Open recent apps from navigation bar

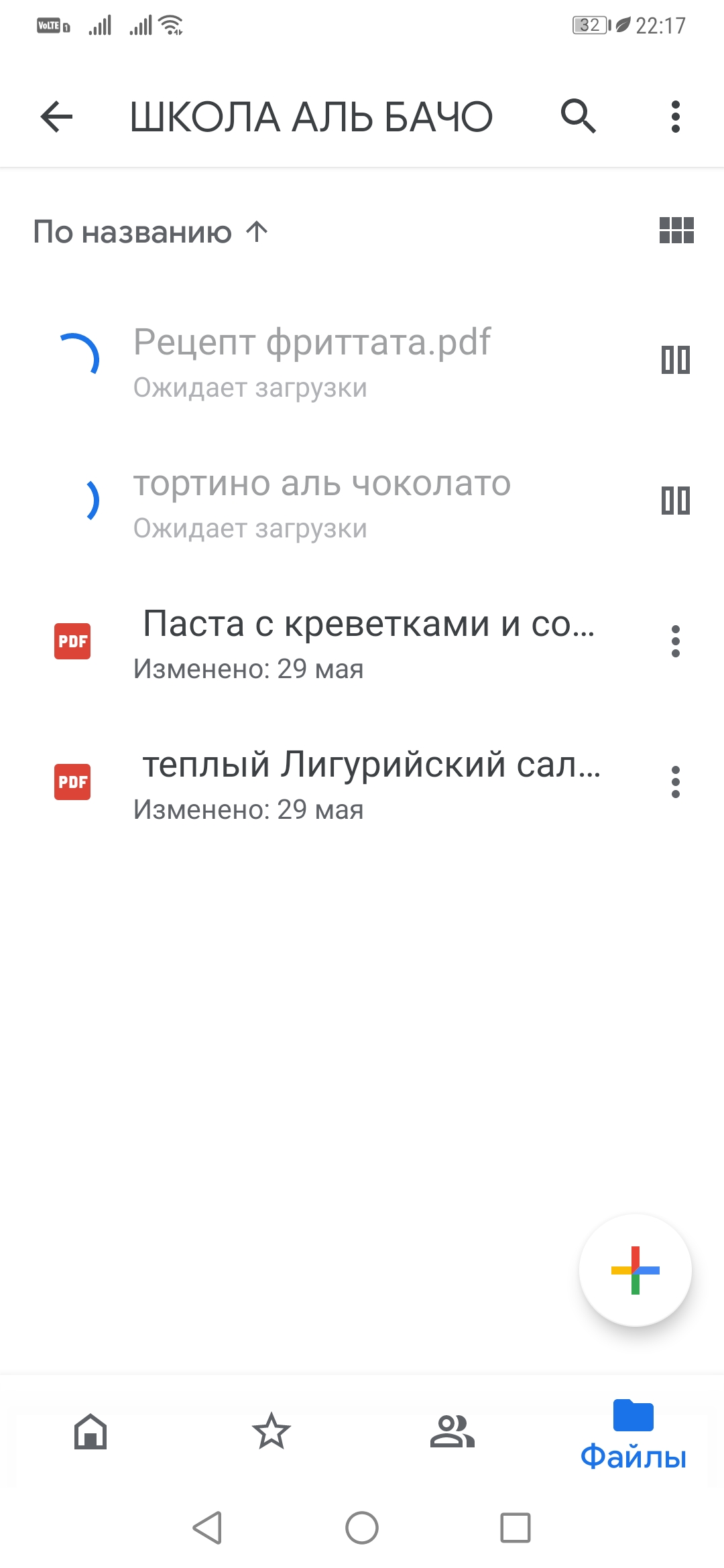515,1528
